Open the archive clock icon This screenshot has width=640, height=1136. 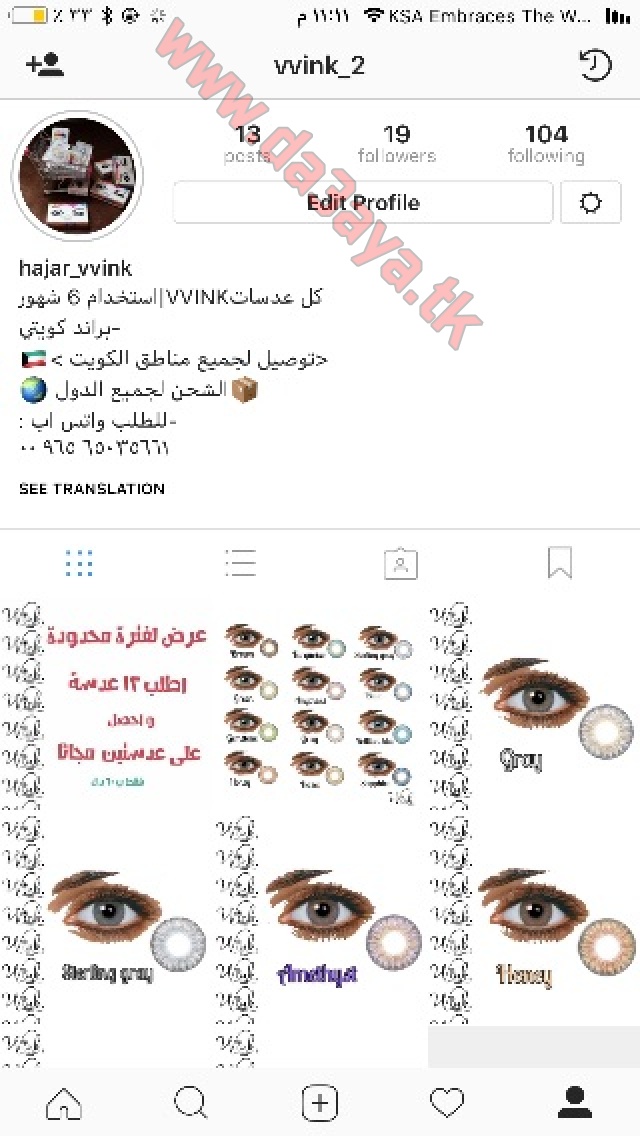point(595,65)
